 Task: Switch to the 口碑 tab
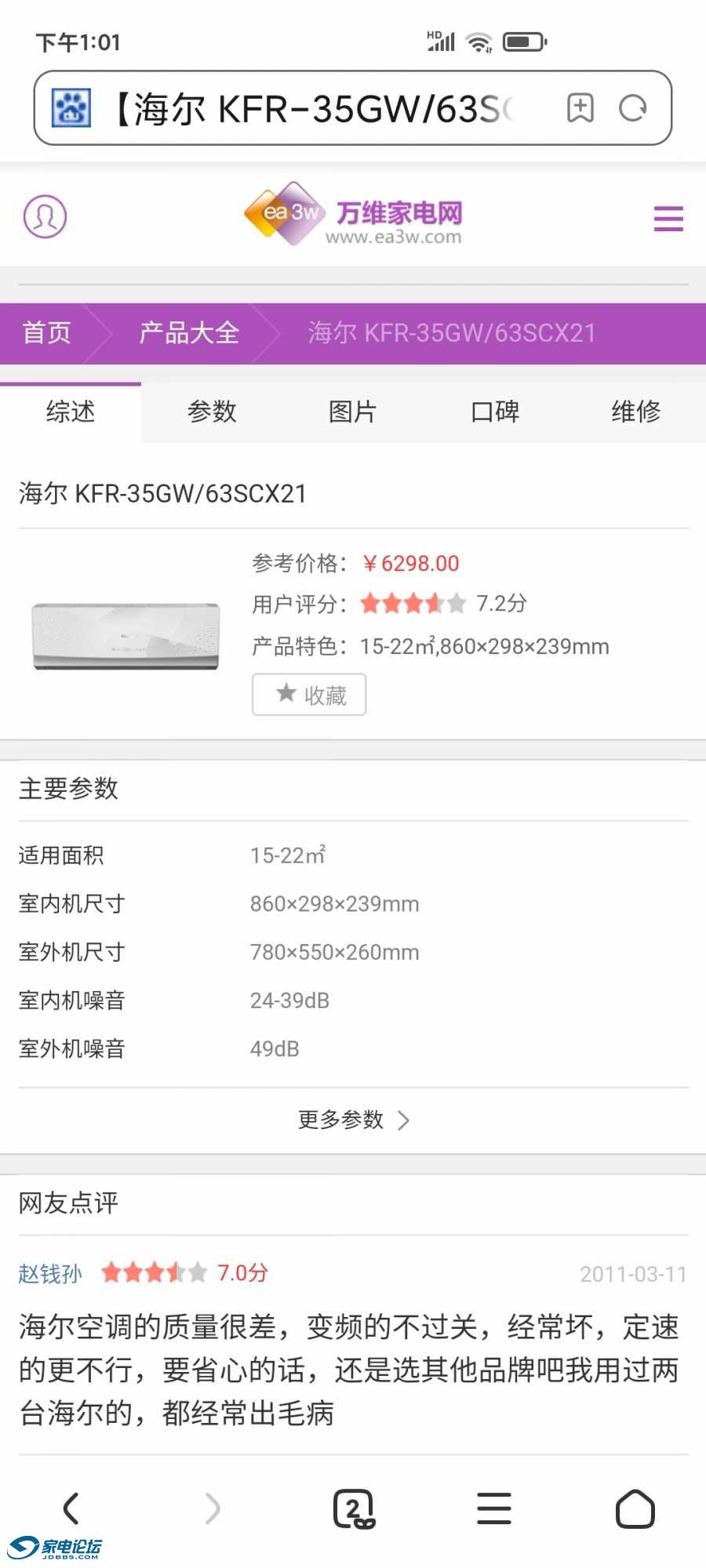pos(494,412)
